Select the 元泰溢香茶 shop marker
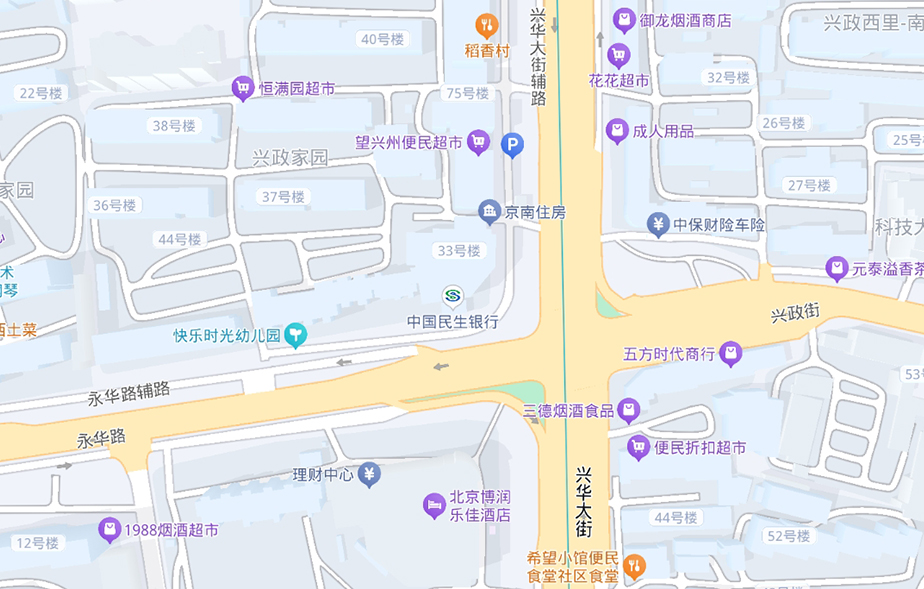 [x=837, y=268]
